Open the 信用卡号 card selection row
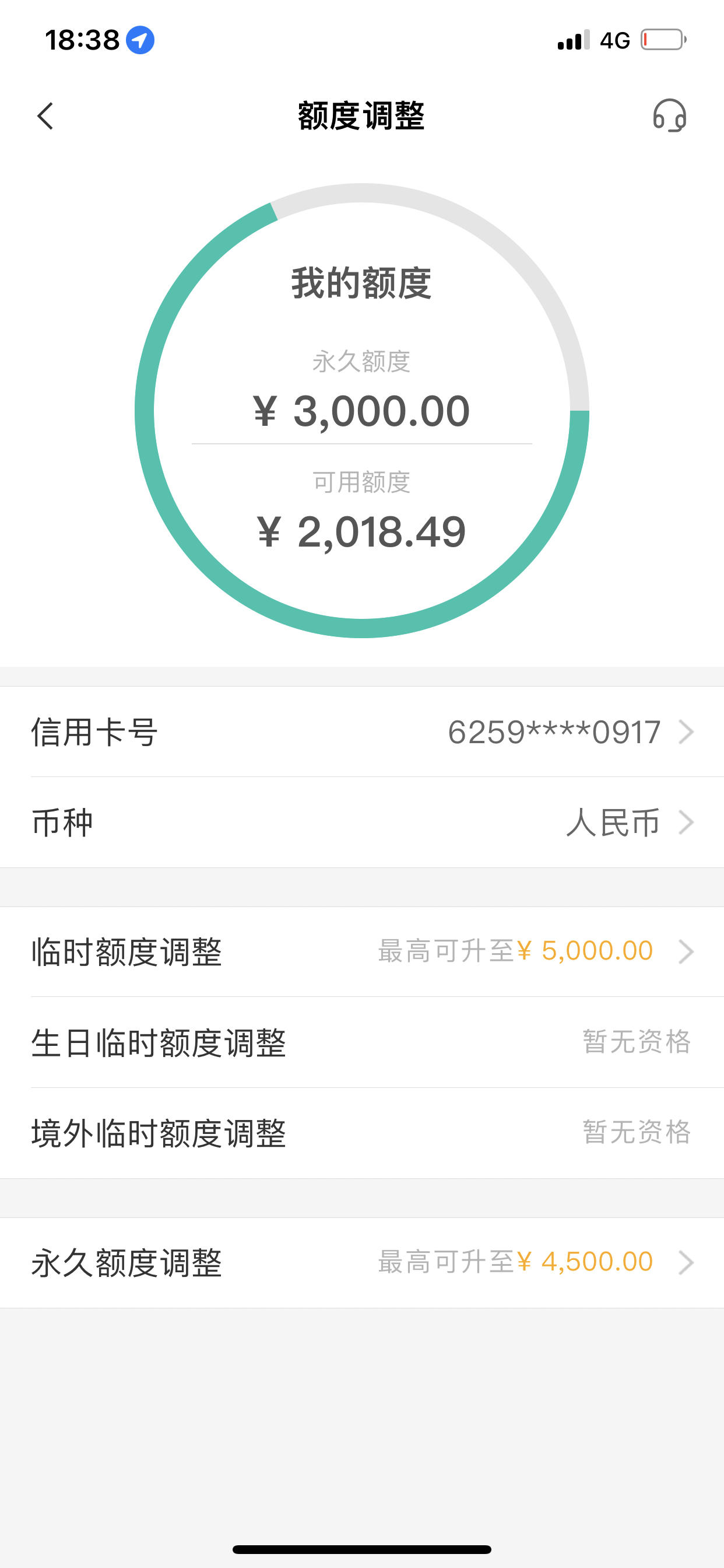 click(x=362, y=731)
